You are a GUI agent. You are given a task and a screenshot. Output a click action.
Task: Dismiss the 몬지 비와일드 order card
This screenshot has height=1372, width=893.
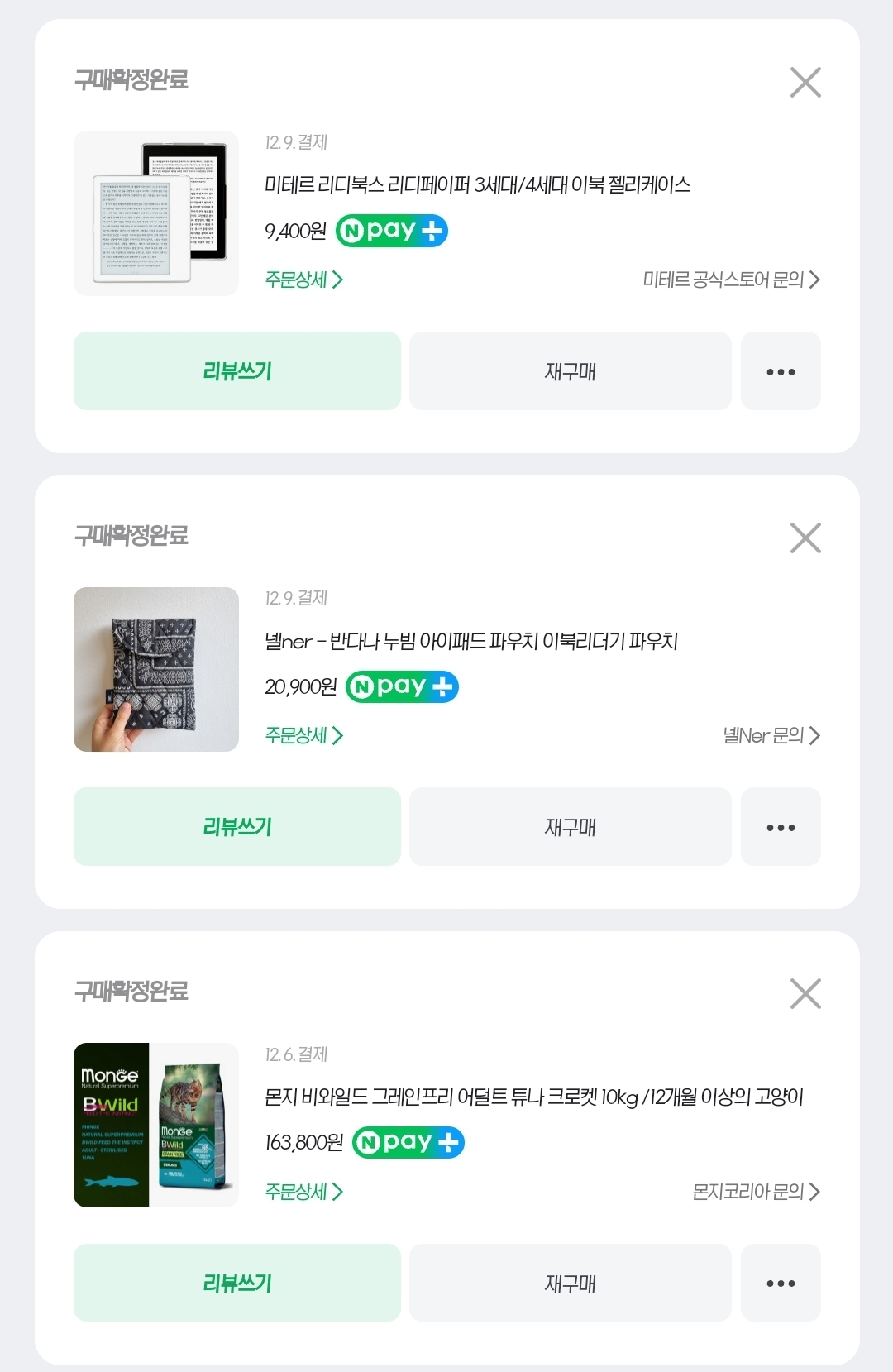805,994
